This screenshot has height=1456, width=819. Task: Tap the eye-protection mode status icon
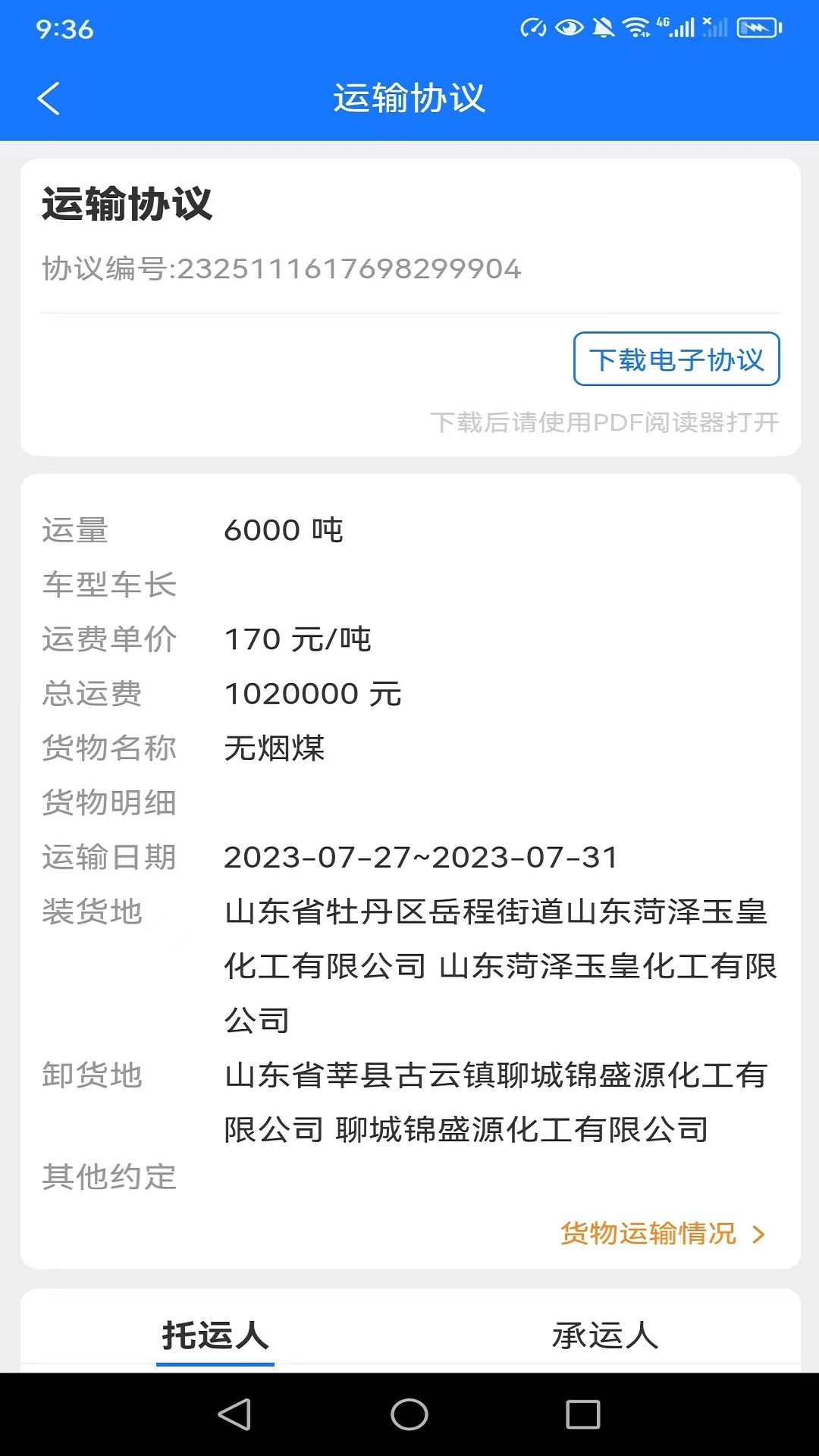(569, 27)
